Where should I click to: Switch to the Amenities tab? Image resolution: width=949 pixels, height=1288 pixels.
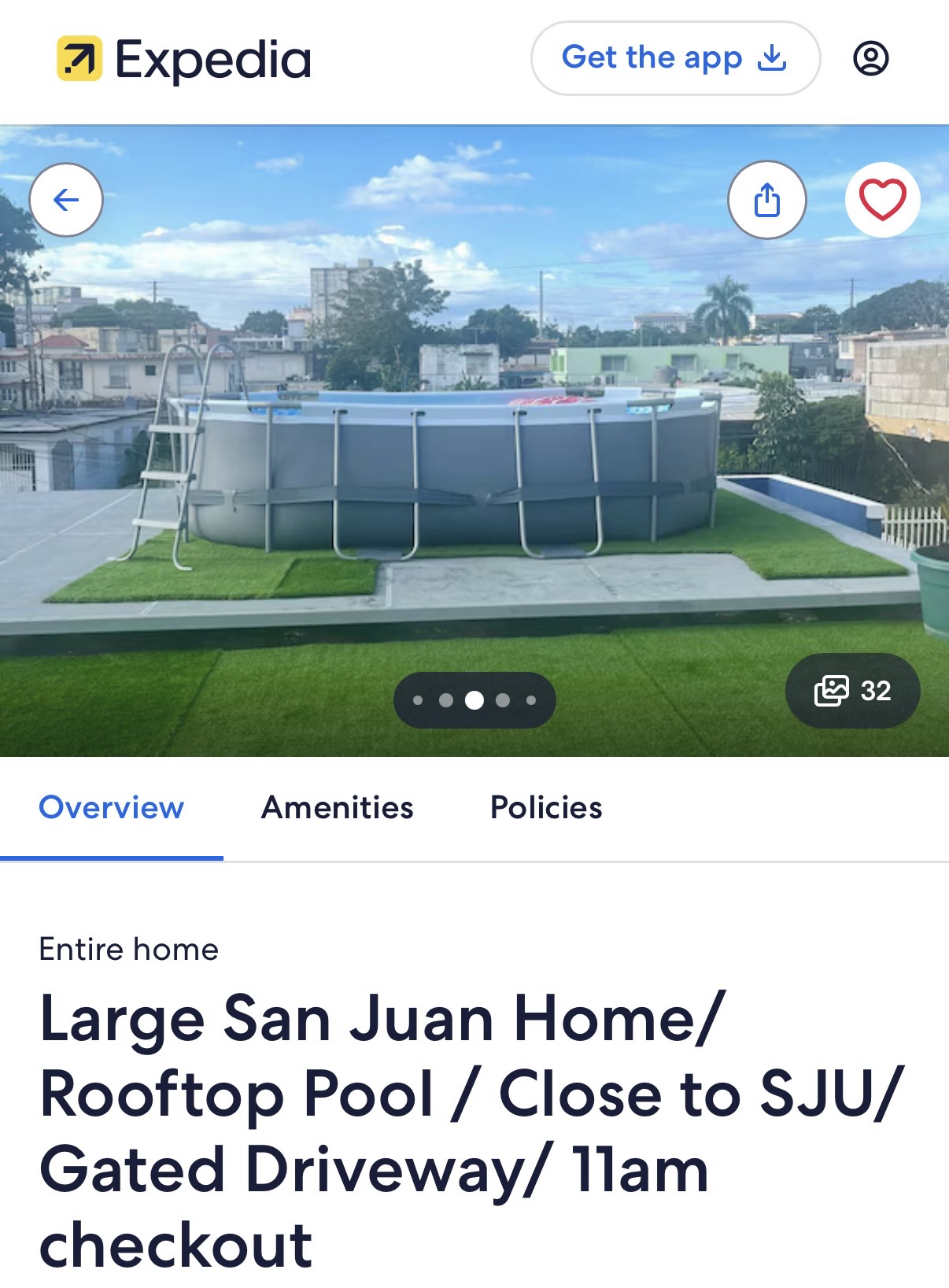point(337,808)
